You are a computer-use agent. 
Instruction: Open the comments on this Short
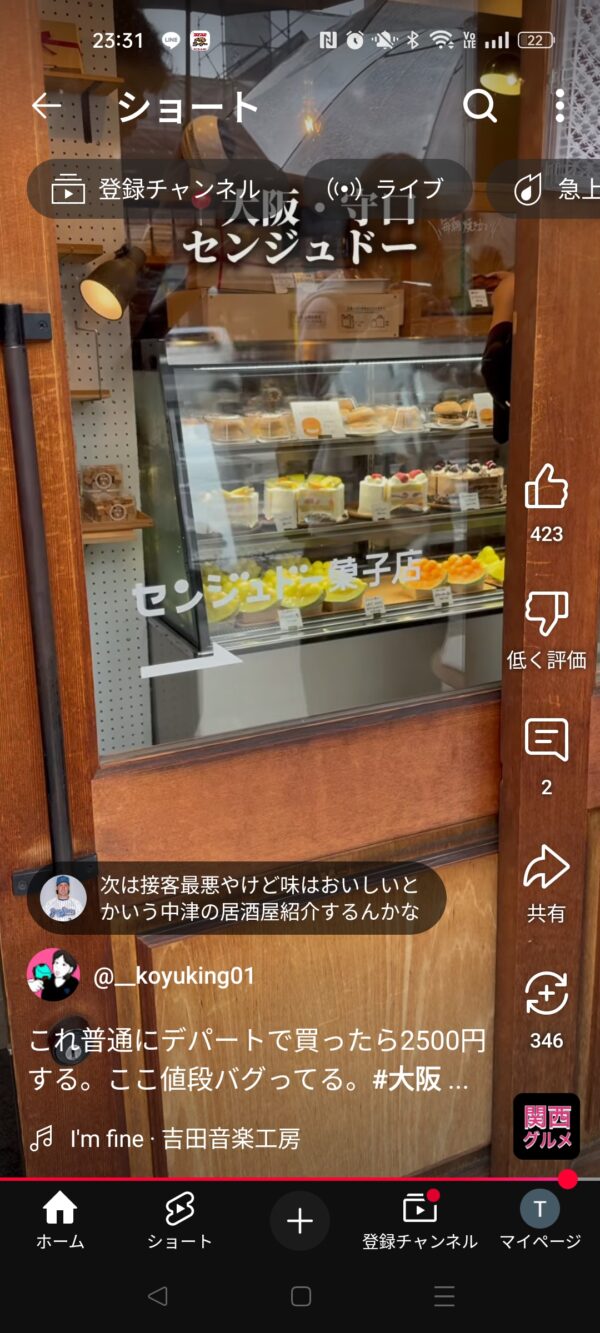click(x=546, y=741)
